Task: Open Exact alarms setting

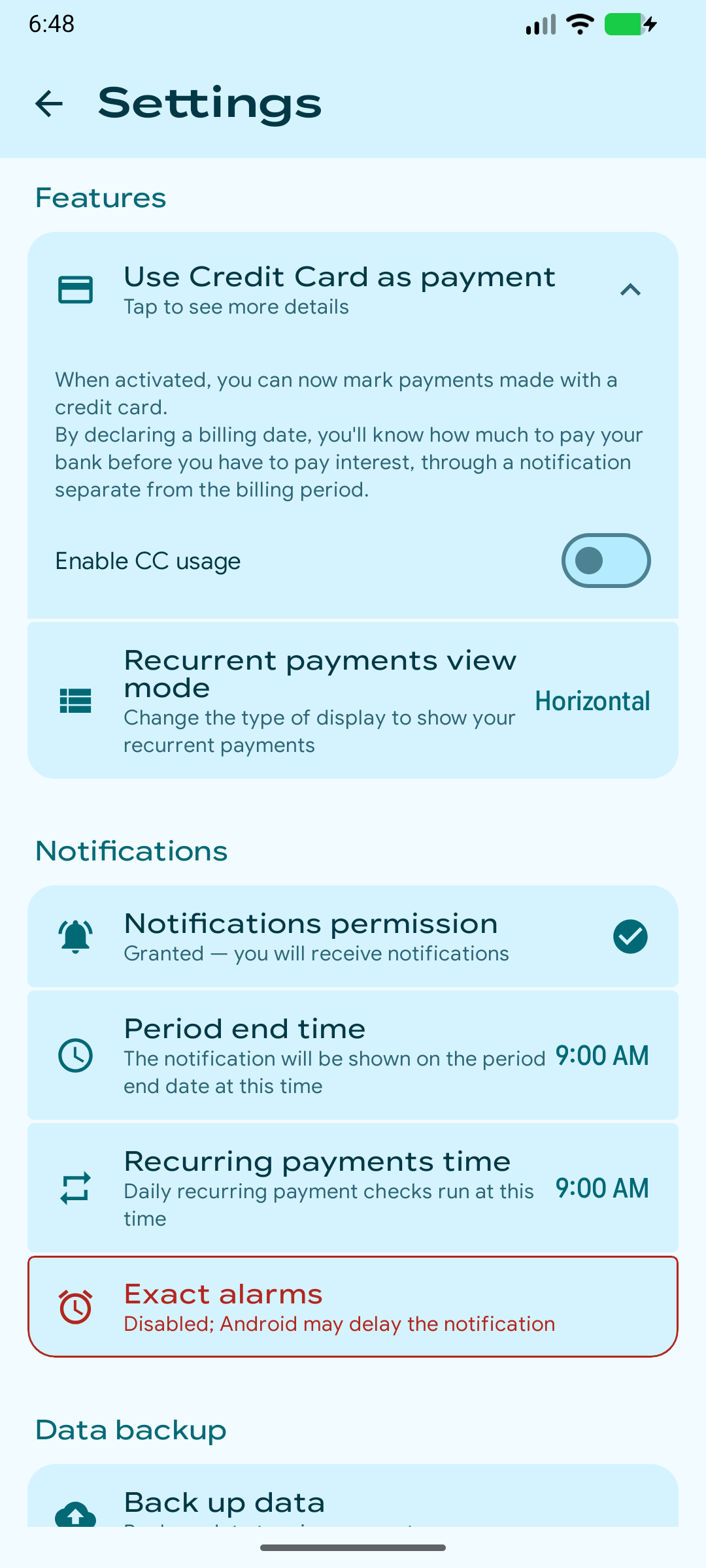Action: (353, 1307)
